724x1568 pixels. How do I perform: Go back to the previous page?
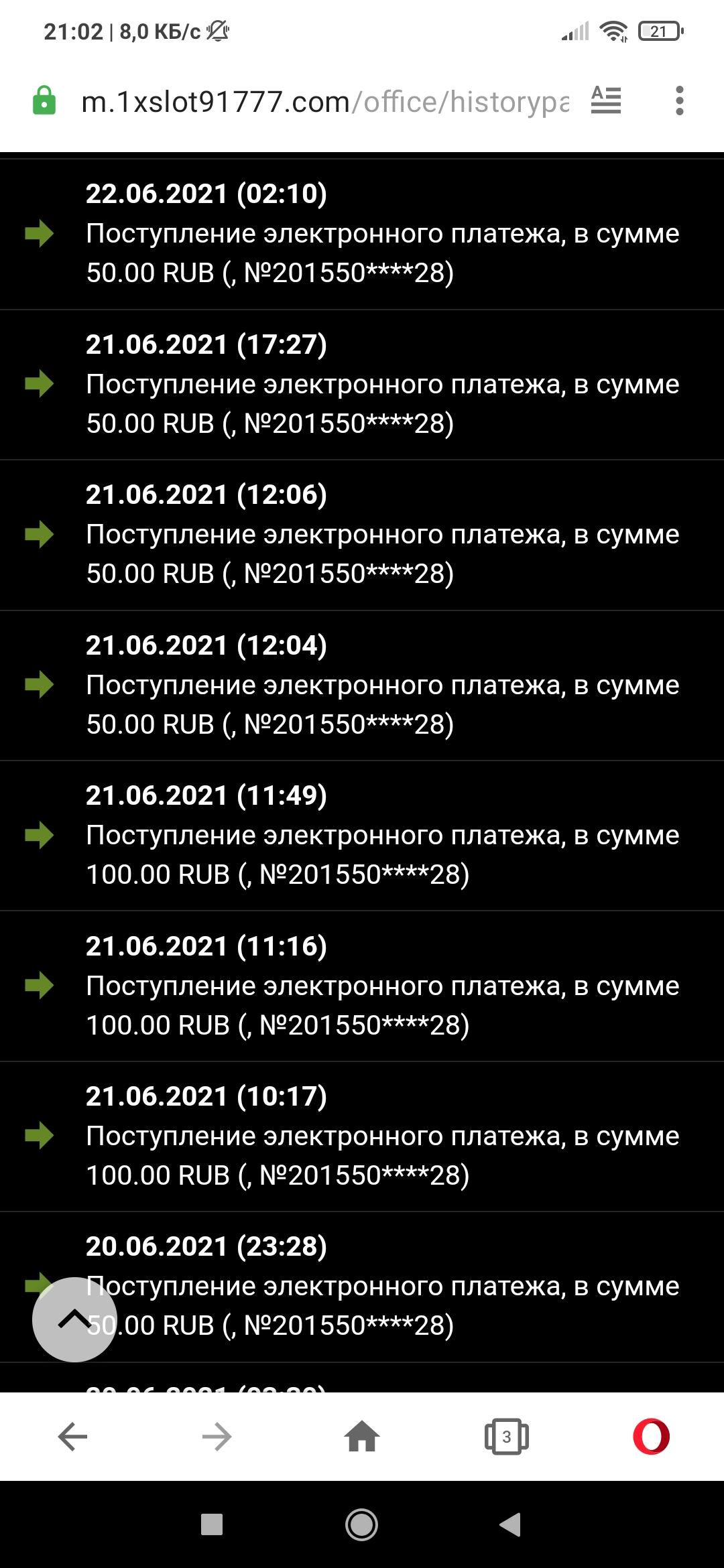[72, 1437]
